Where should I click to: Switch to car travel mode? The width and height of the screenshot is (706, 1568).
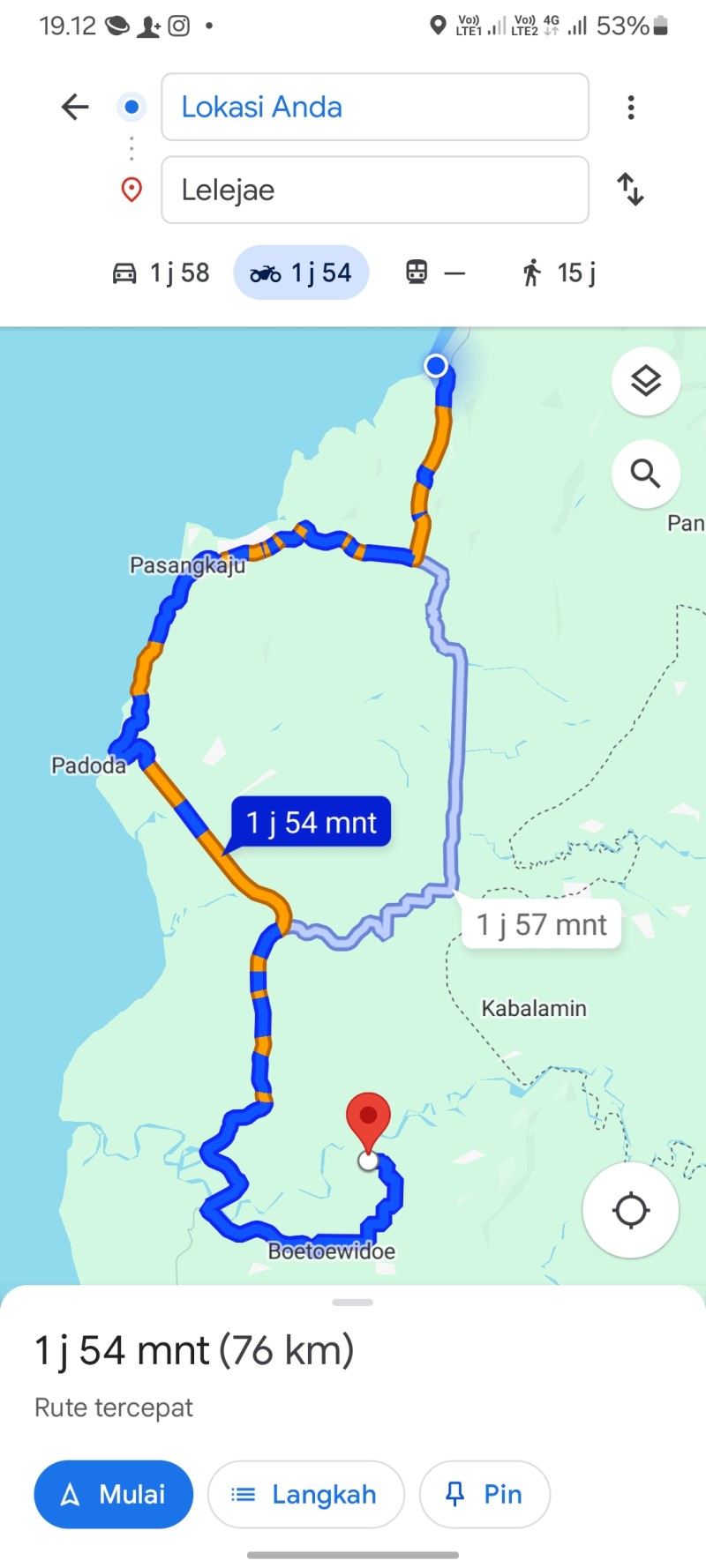[x=161, y=273]
